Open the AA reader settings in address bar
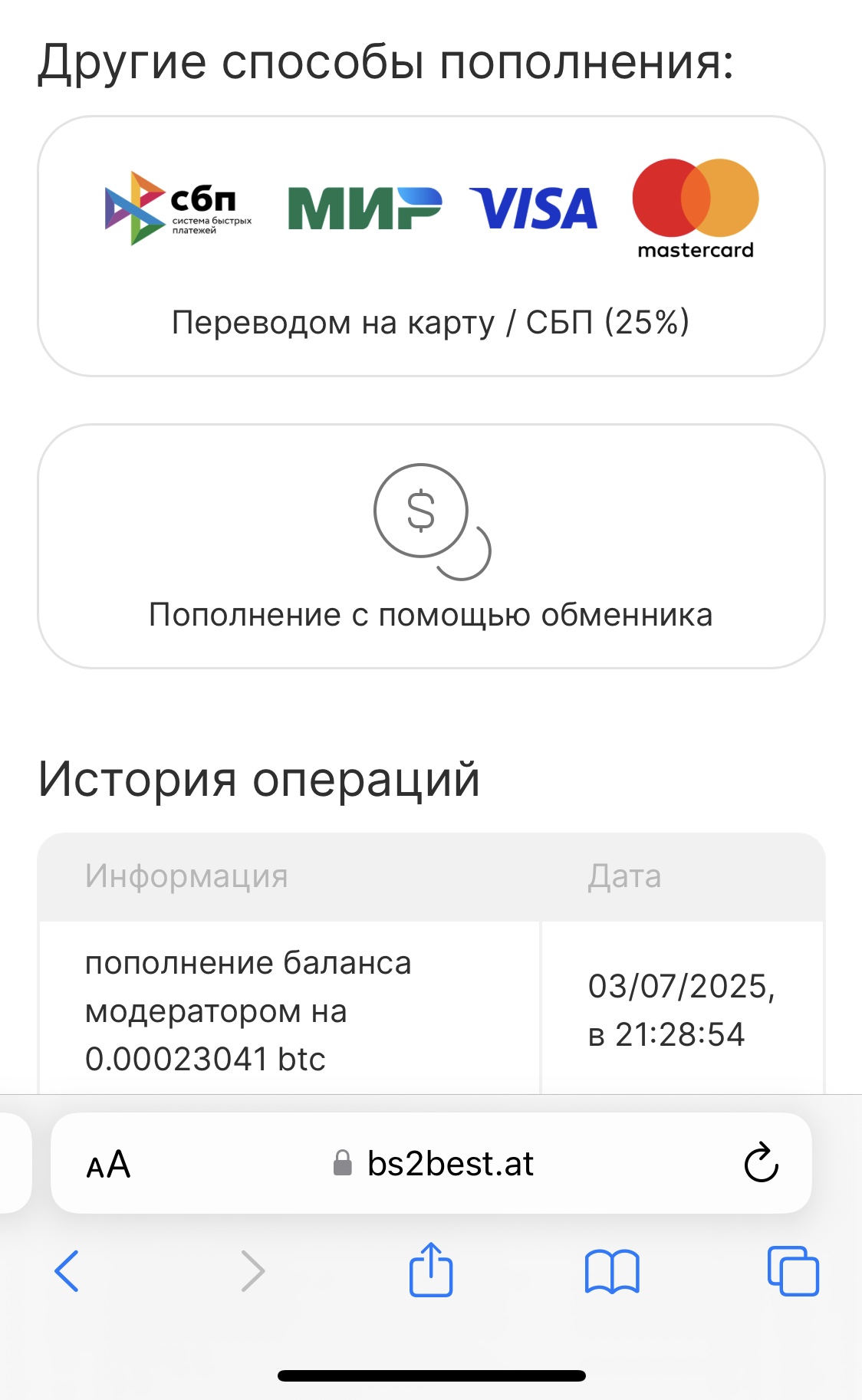862x1400 pixels. [108, 1165]
